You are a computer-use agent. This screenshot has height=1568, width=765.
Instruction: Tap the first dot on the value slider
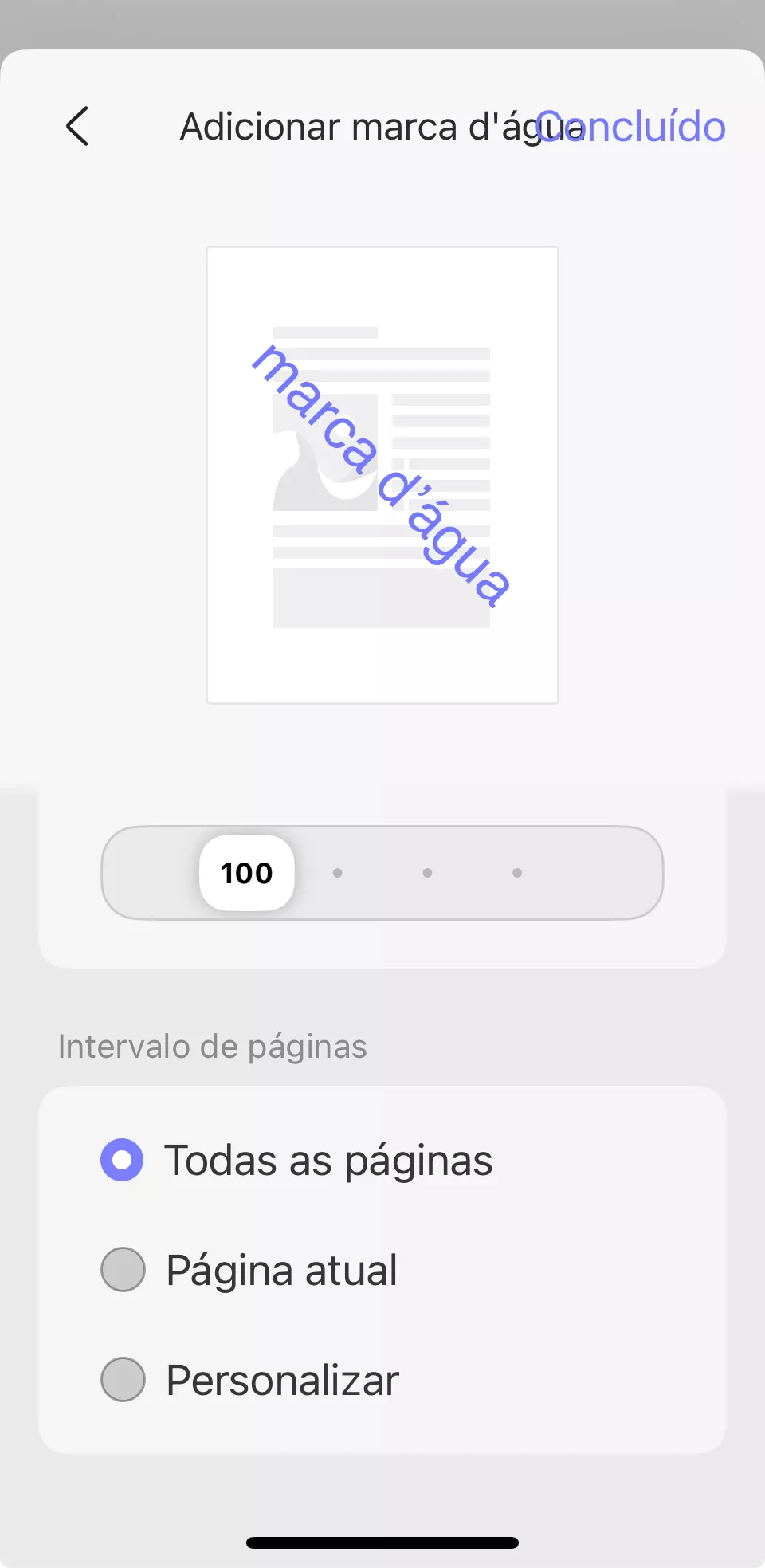tap(338, 873)
